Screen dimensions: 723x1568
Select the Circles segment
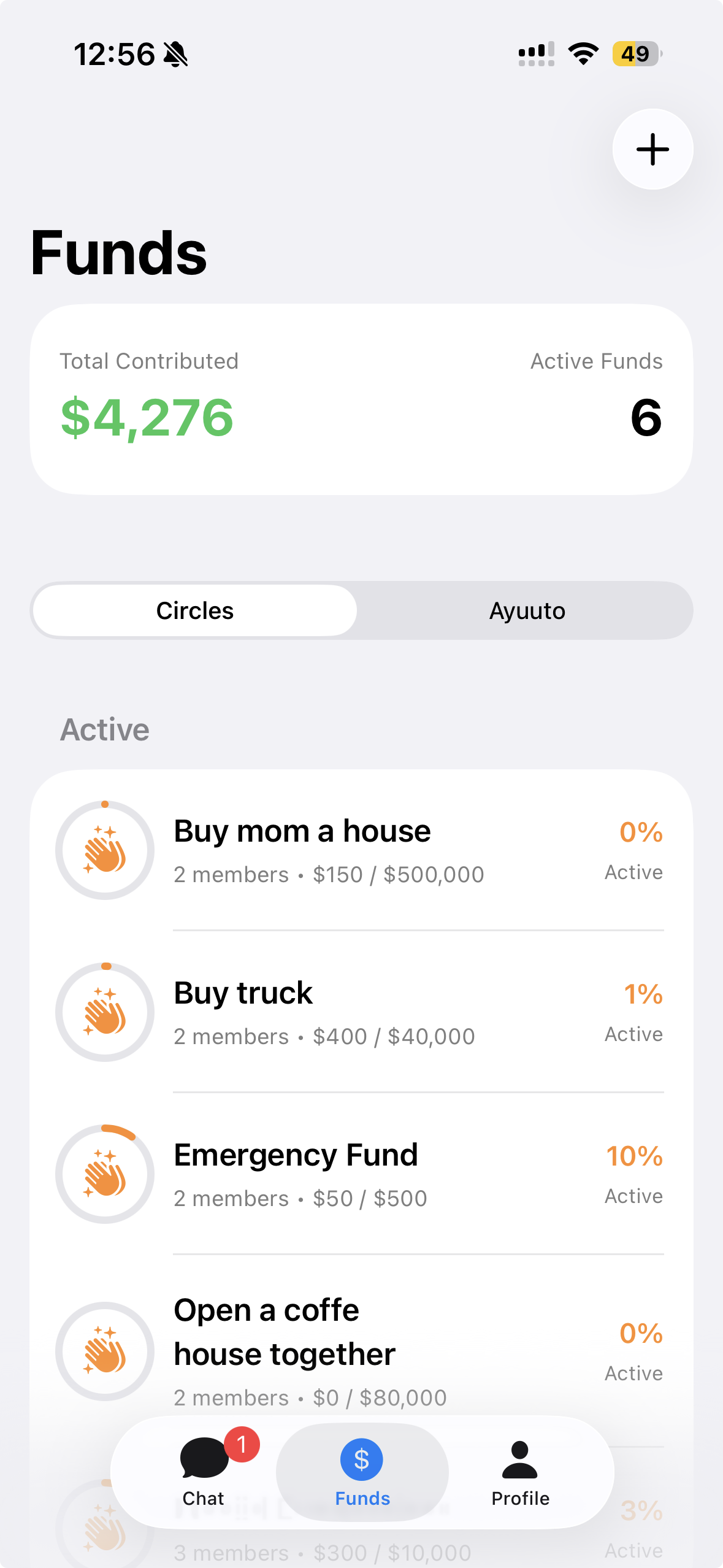point(194,610)
